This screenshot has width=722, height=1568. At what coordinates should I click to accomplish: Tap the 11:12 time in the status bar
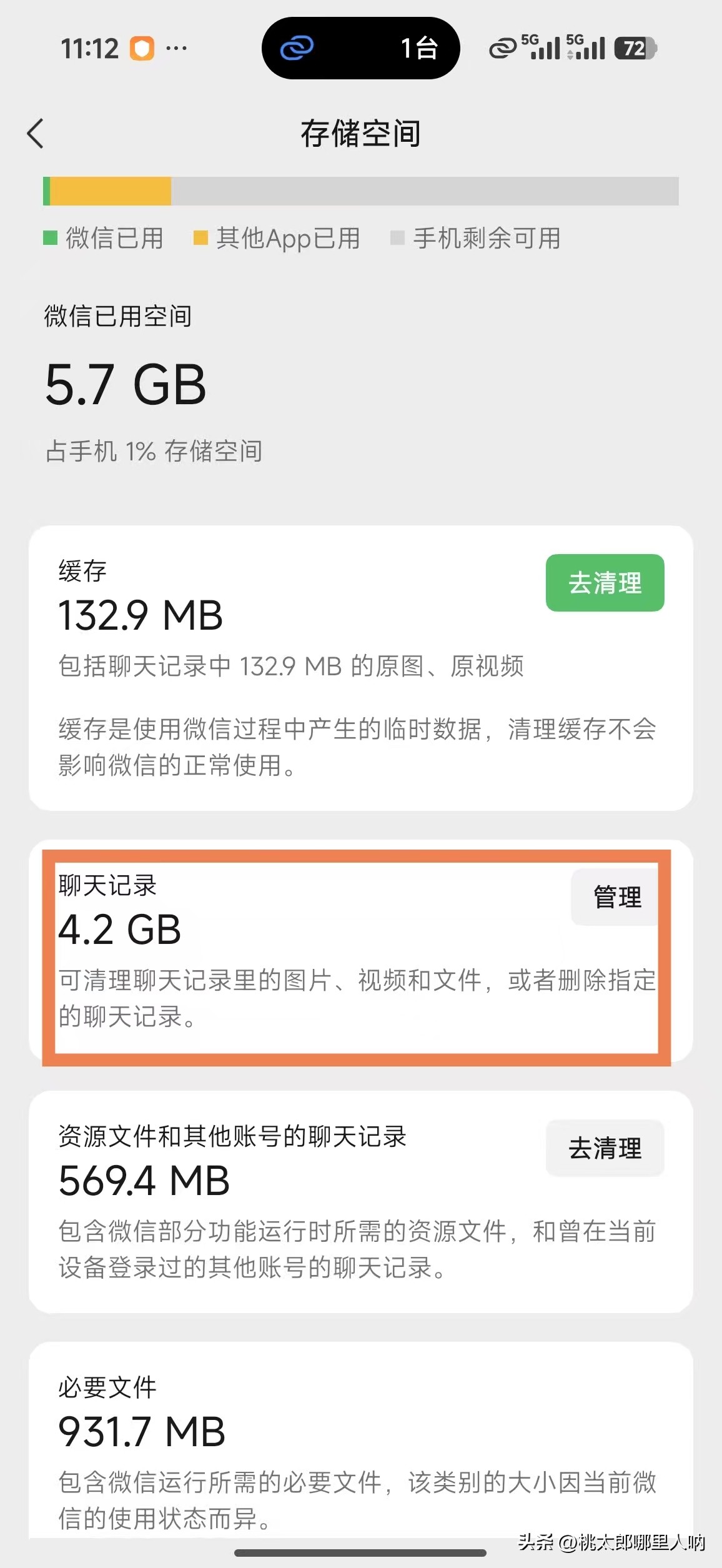[x=91, y=47]
